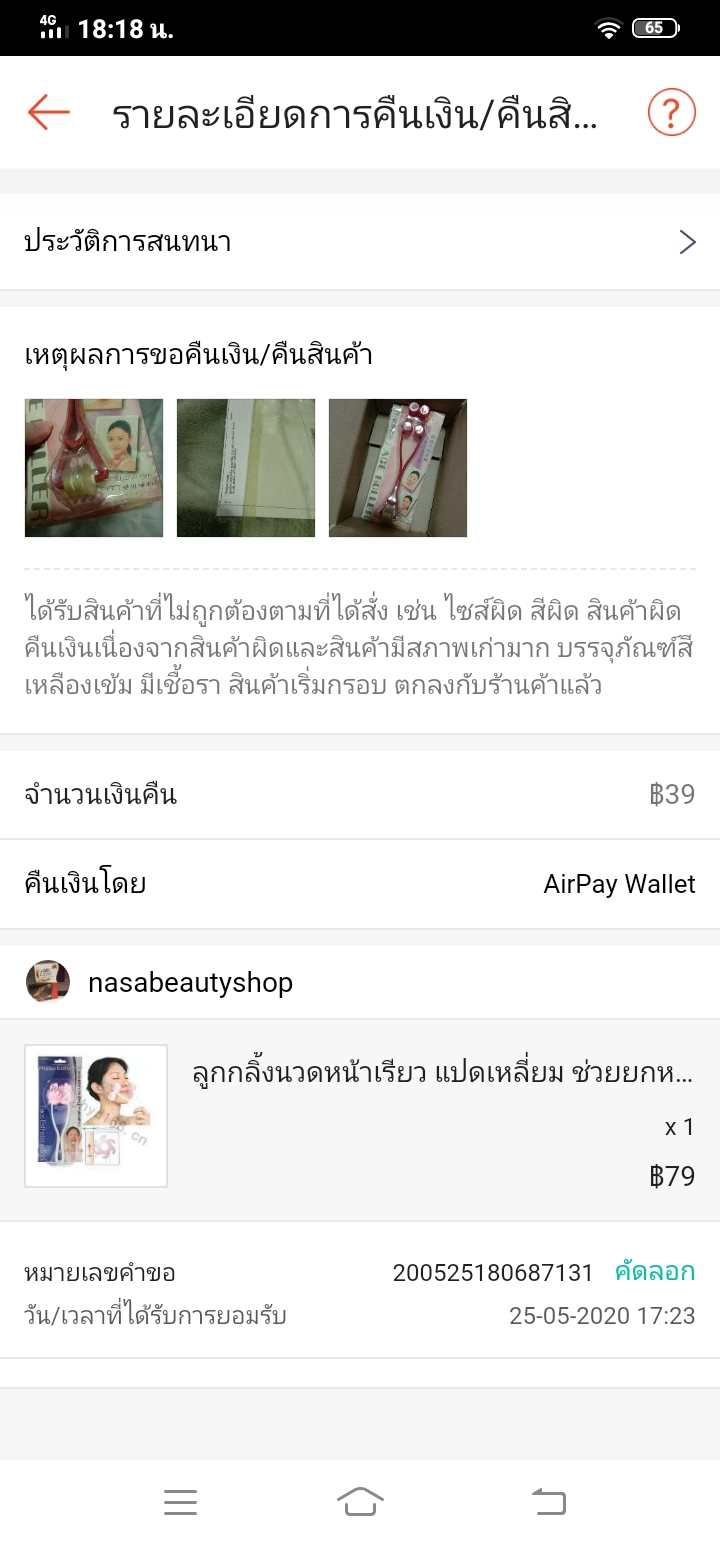Screen dimensions: 720x1544
Task: Go back using the orange arrow
Action: 48,113
